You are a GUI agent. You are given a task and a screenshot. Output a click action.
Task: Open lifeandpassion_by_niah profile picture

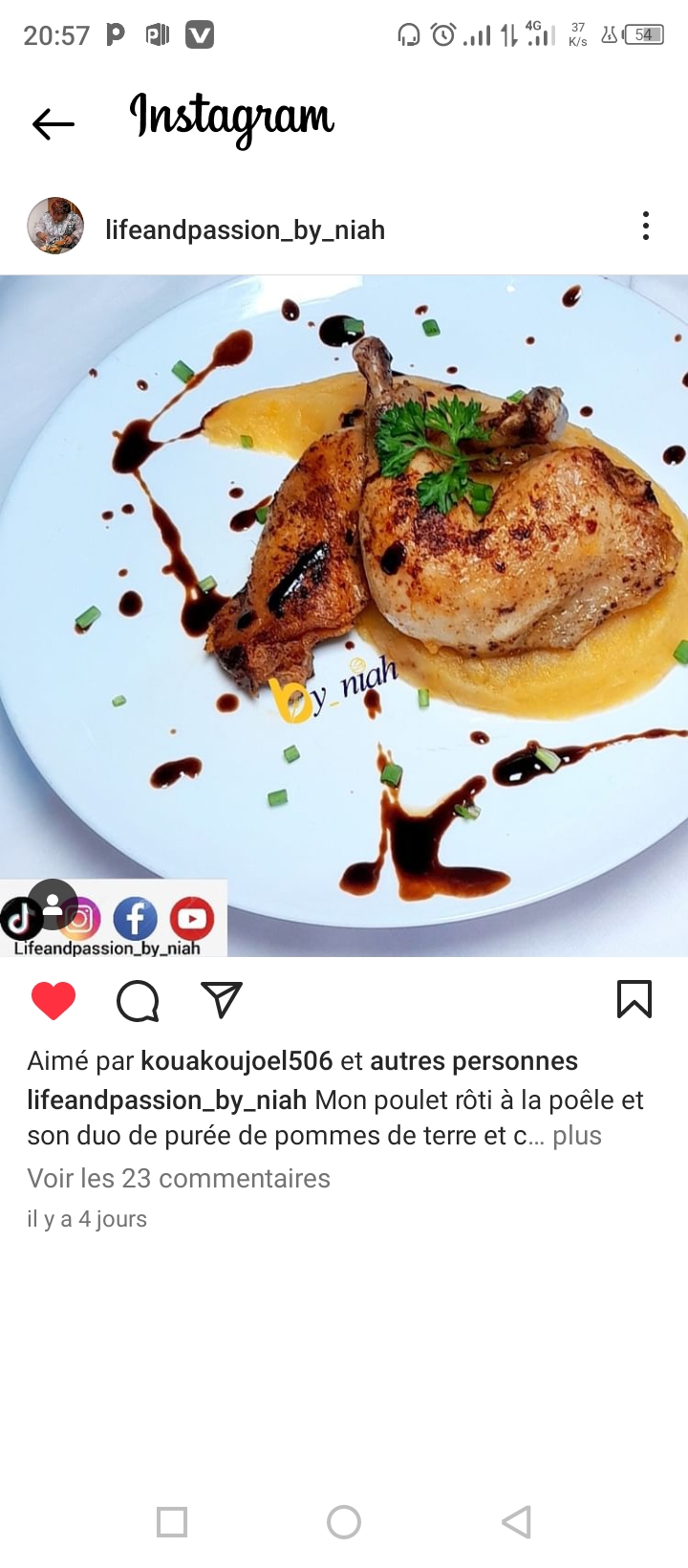click(x=55, y=227)
